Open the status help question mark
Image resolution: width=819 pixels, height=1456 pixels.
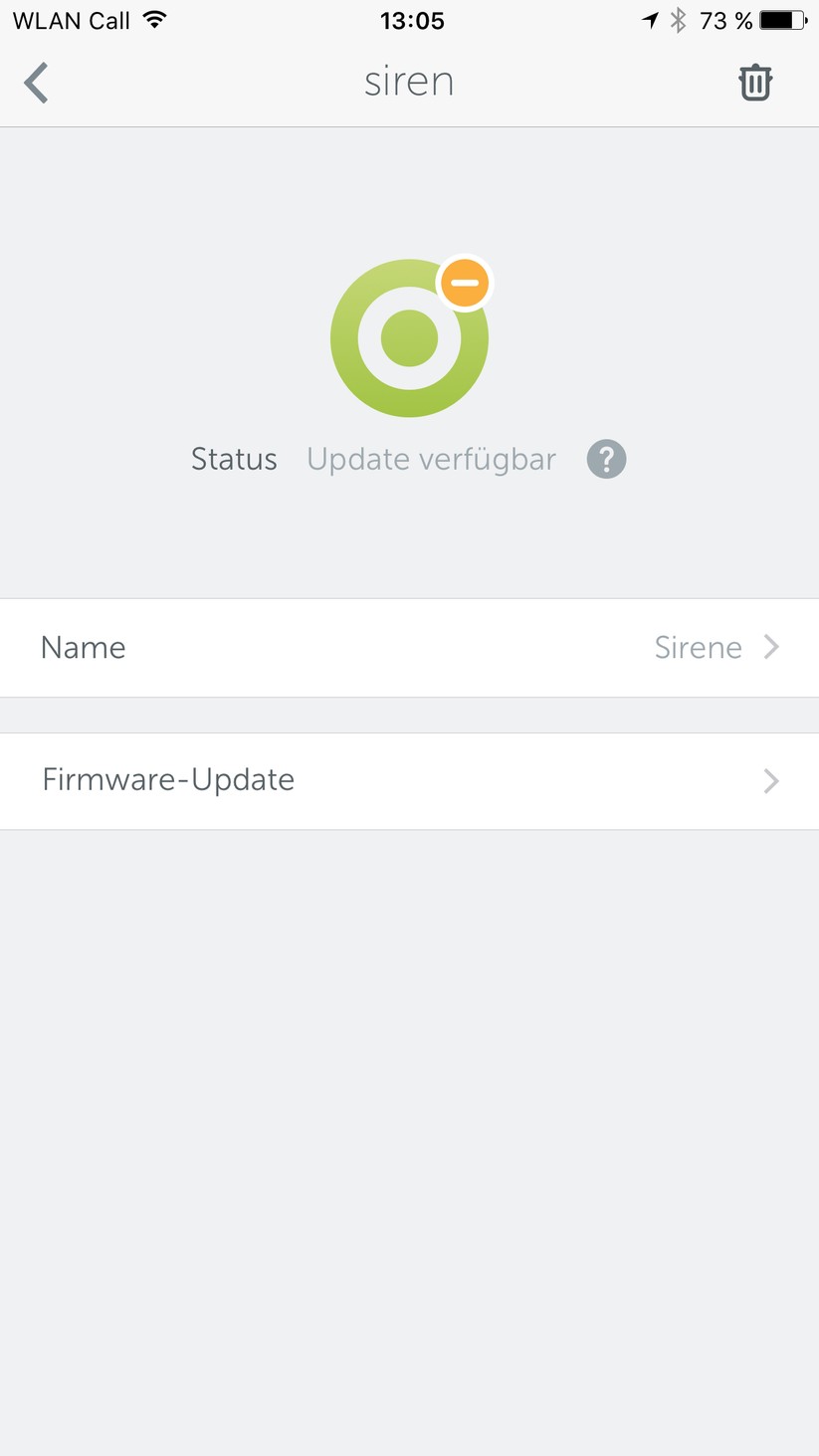[x=606, y=460]
